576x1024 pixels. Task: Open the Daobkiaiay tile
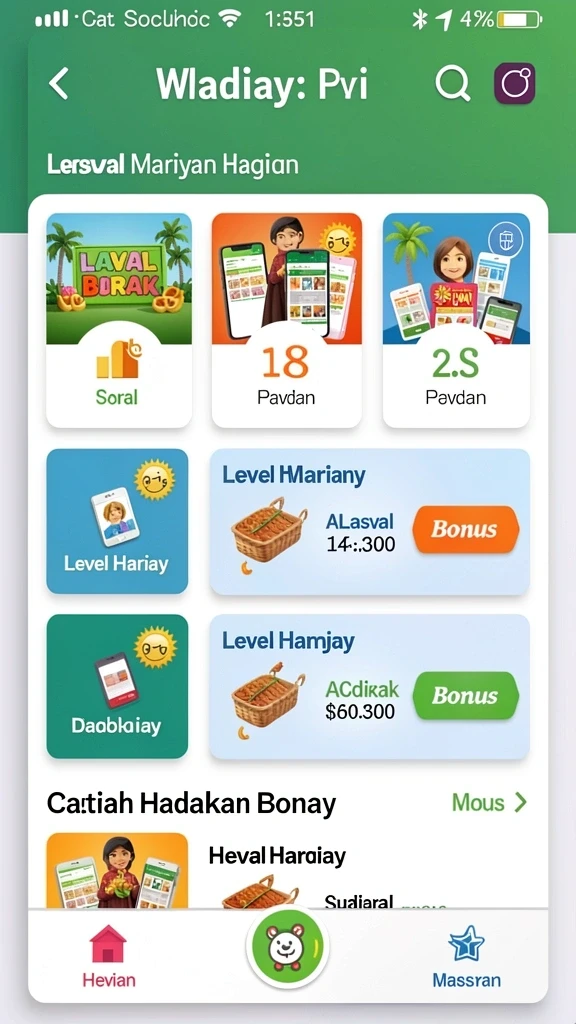pos(117,686)
